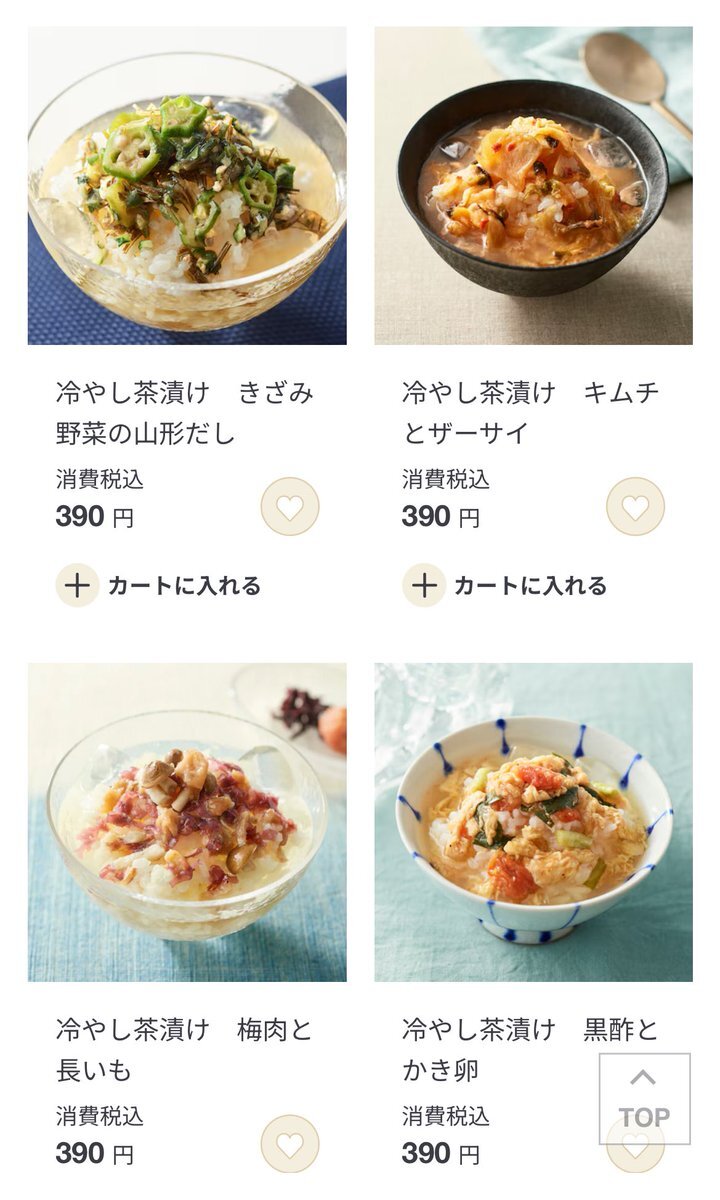Open the キムチとザーサイ product photo
This screenshot has height=1200, width=720.
533,185
